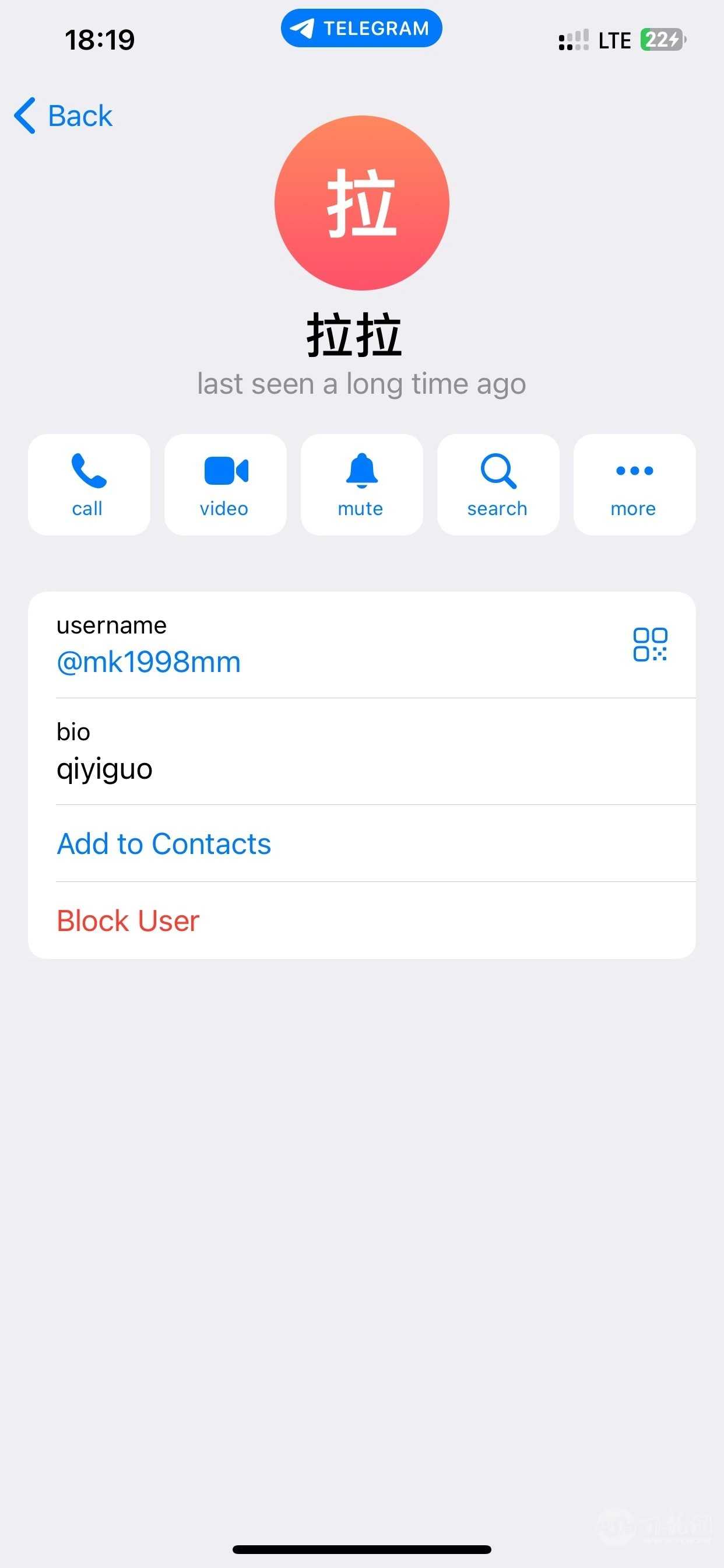The height and width of the screenshot is (1568, 724).
Task: Open the more options menu
Action: pos(634,485)
